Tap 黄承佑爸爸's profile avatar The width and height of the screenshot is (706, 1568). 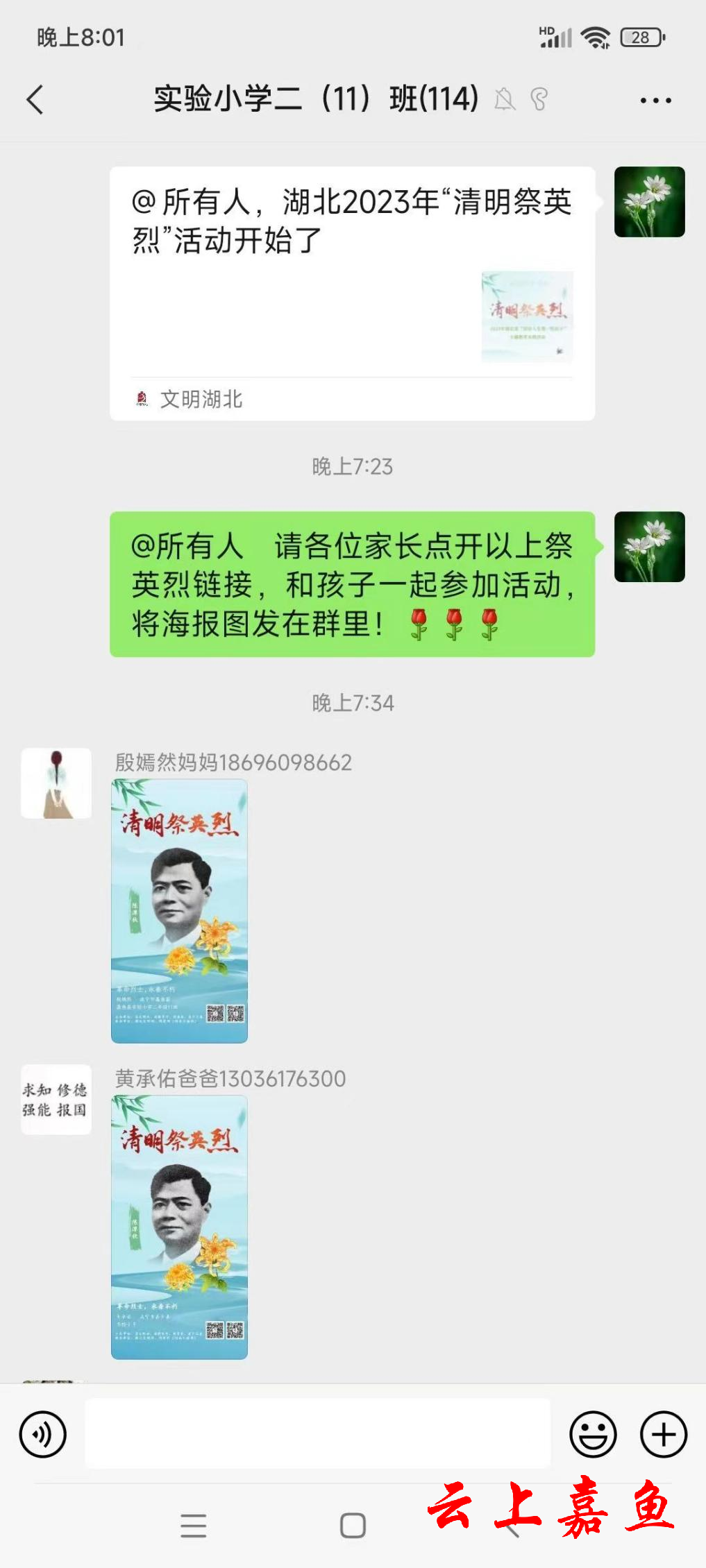point(56,1099)
